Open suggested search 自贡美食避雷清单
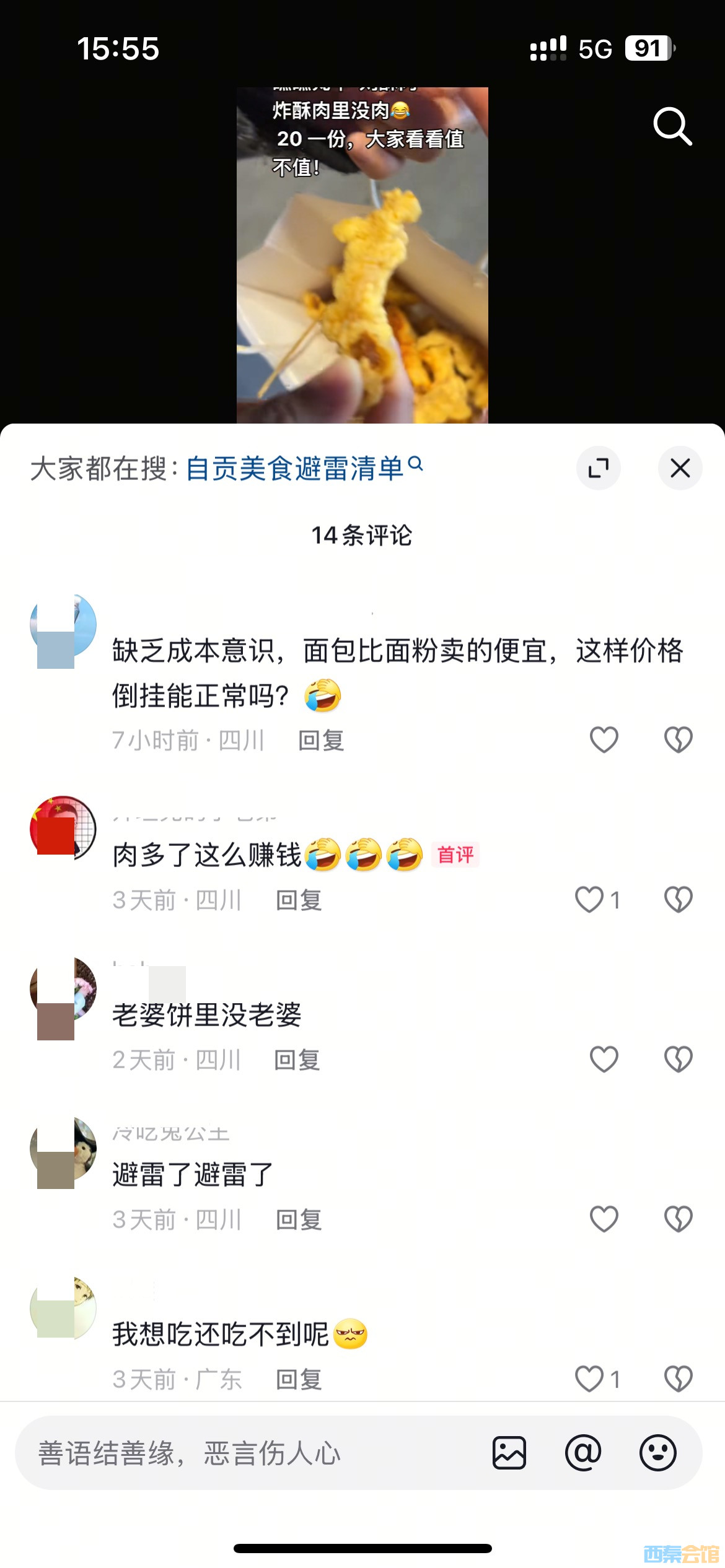 pyautogui.click(x=304, y=468)
